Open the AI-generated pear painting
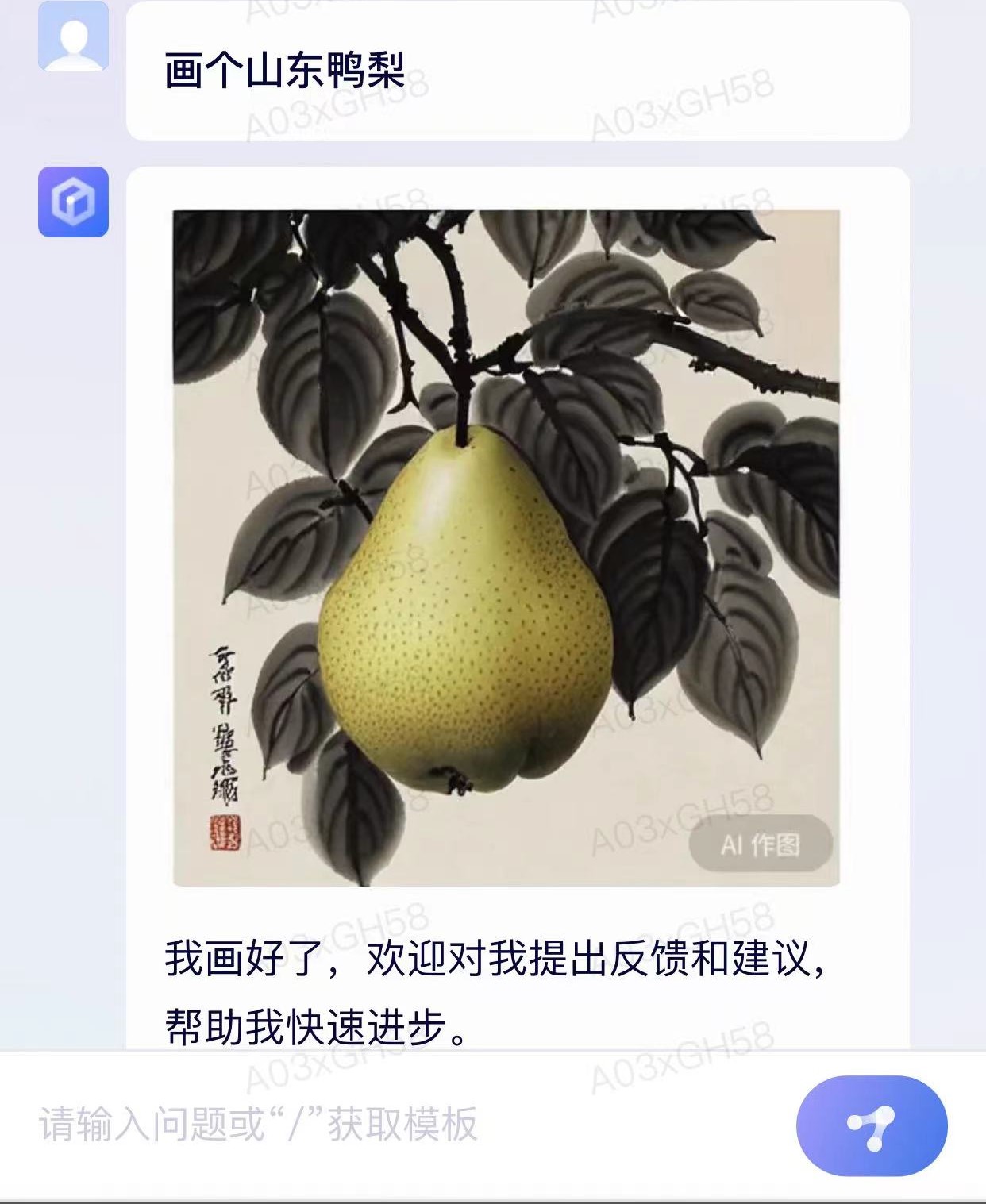 (506, 548)
